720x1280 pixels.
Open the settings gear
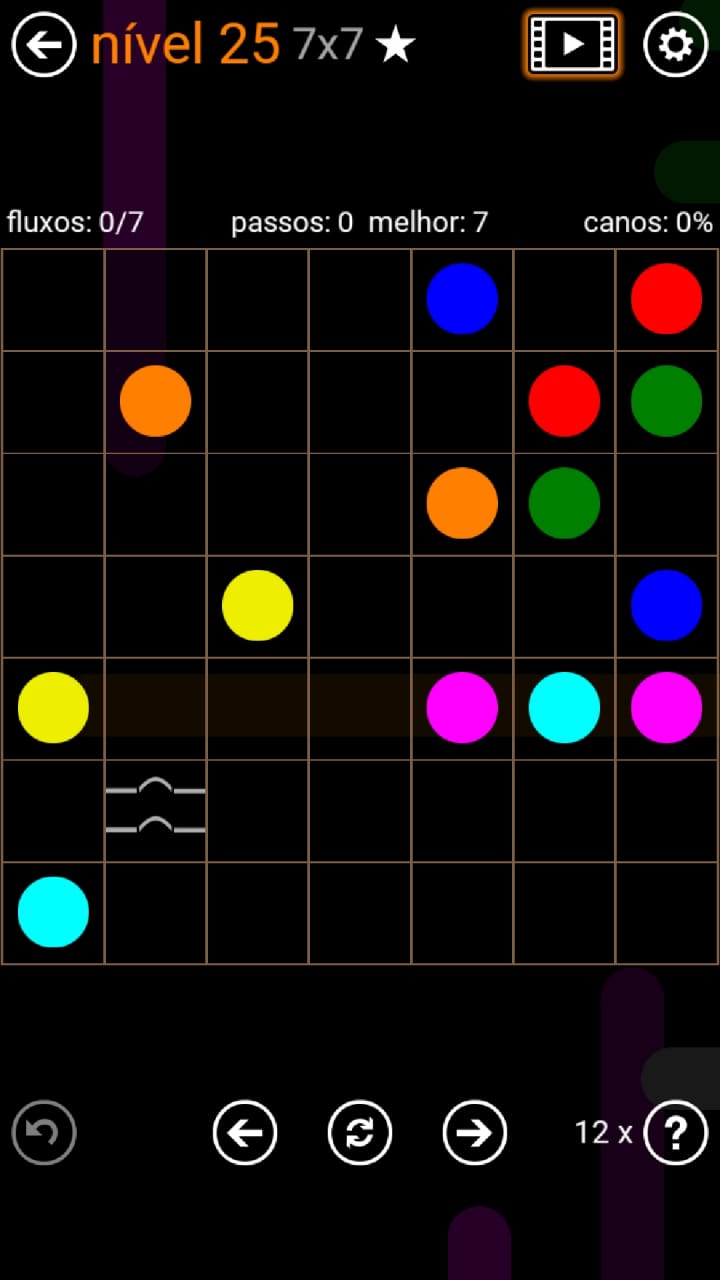[675, 44]
